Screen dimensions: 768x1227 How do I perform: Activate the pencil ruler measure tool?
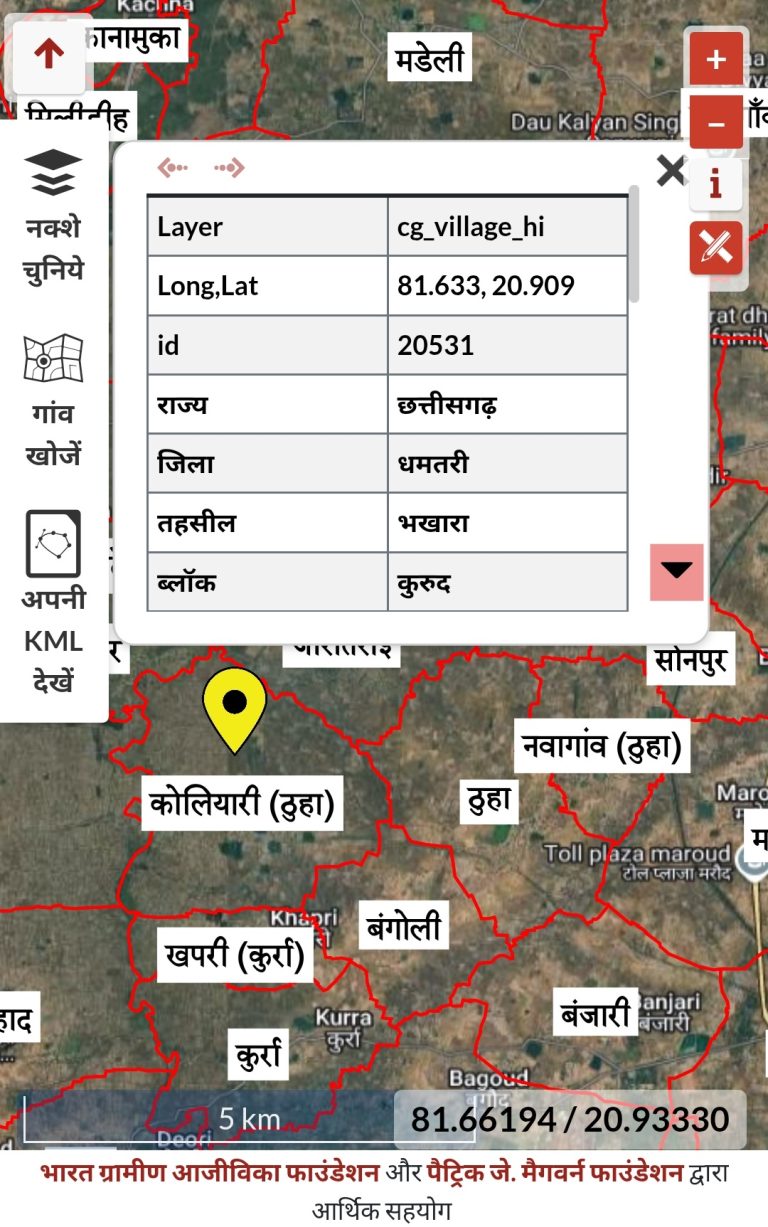pos(716,247)
